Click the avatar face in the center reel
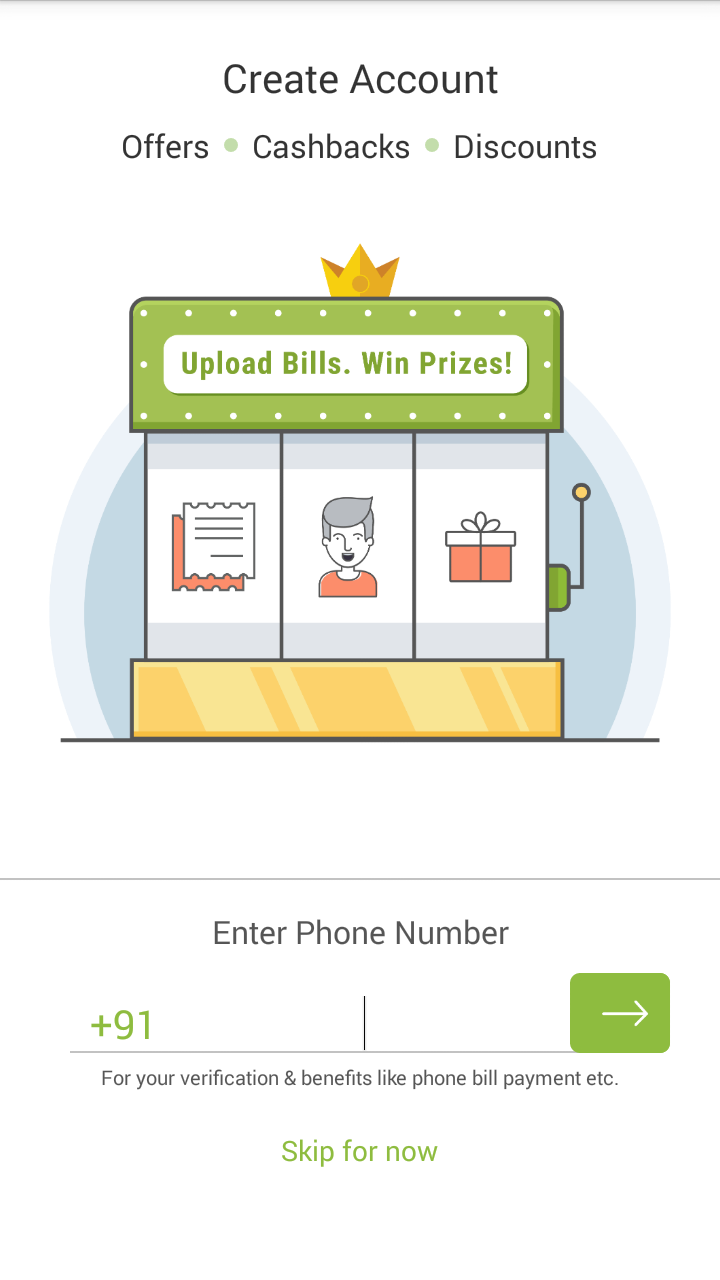The width and height of the screenshot is (720, 1280). coord(348,545)
